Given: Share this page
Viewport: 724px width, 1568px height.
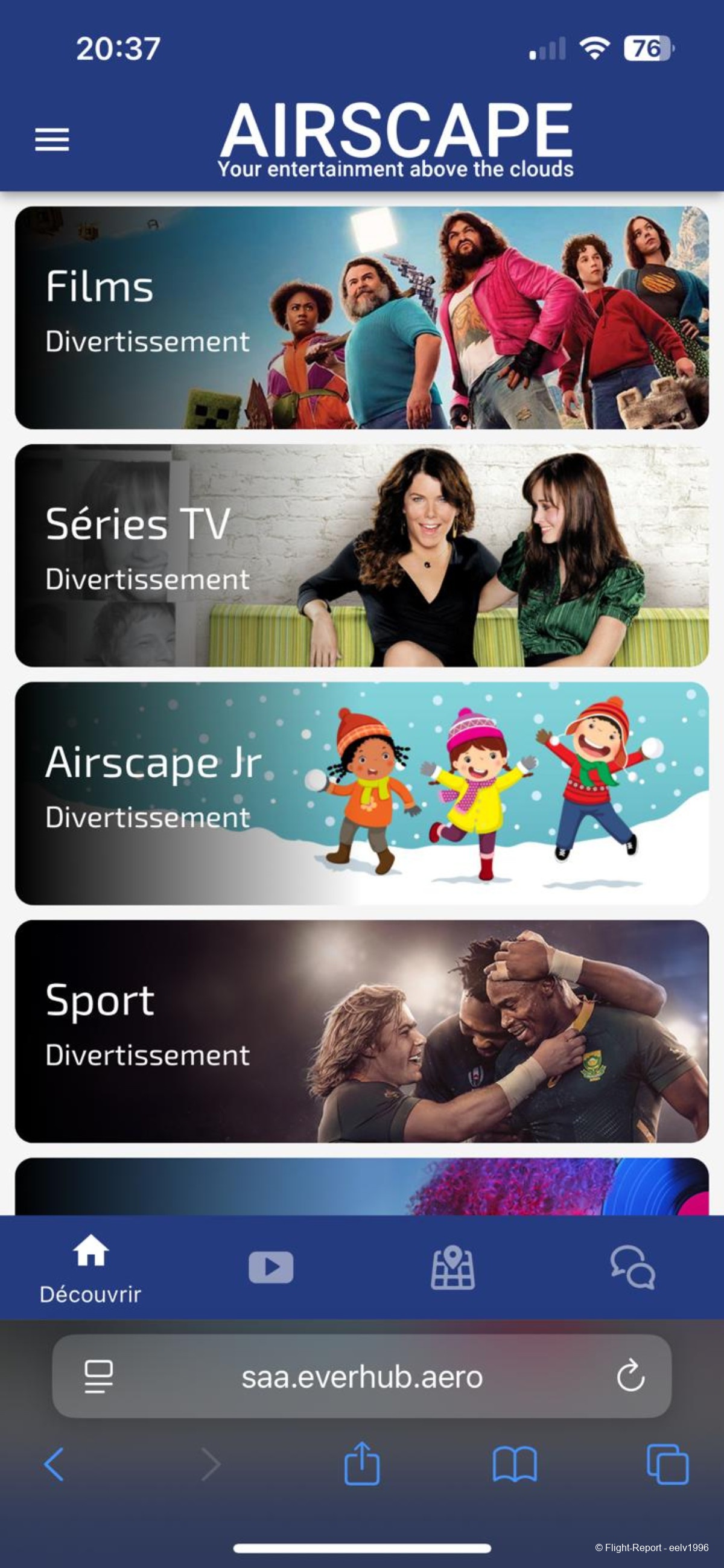Looking at the screenshot, I should point(362,1464).
